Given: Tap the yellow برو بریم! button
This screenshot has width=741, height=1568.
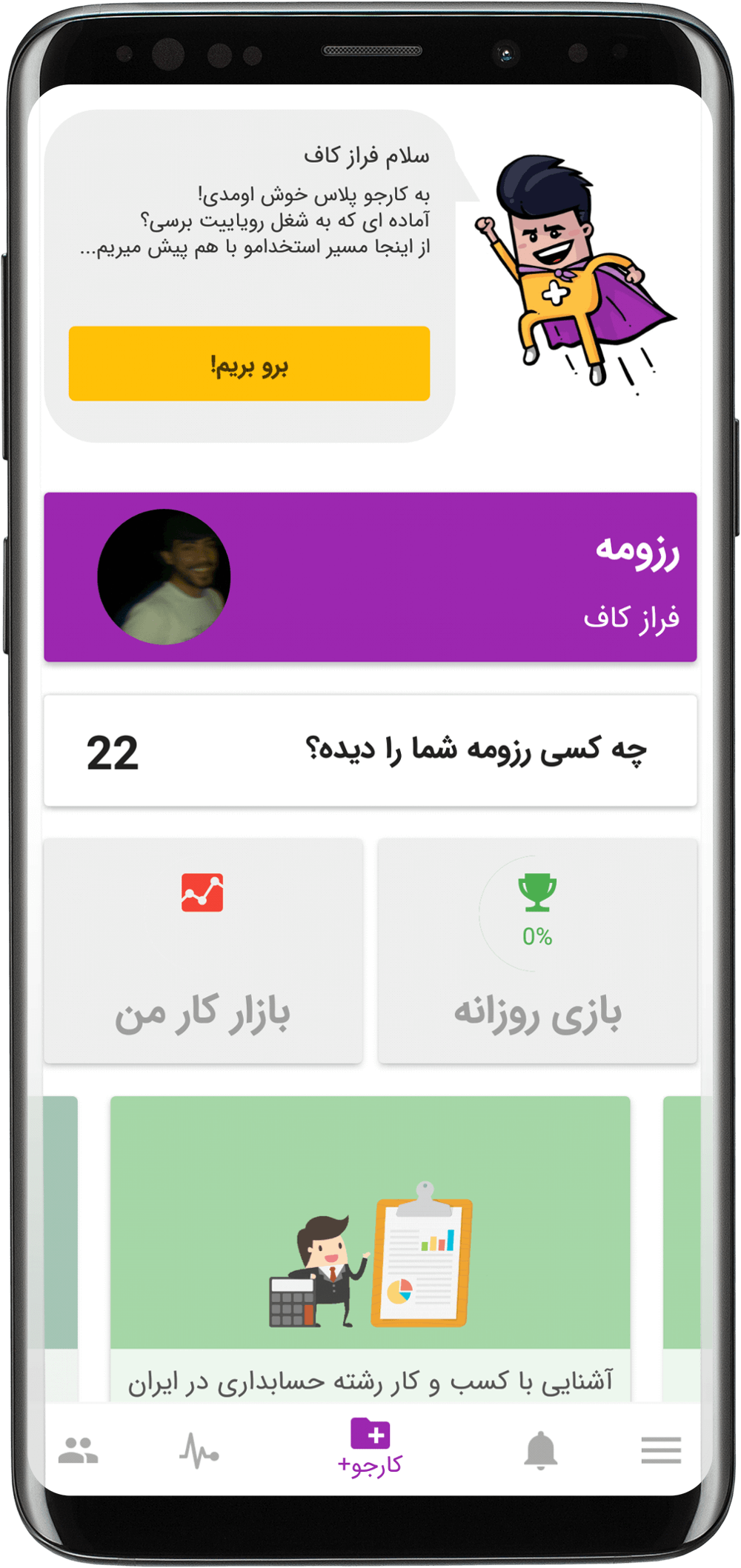Looking at the screenshot, I should 249,364.
